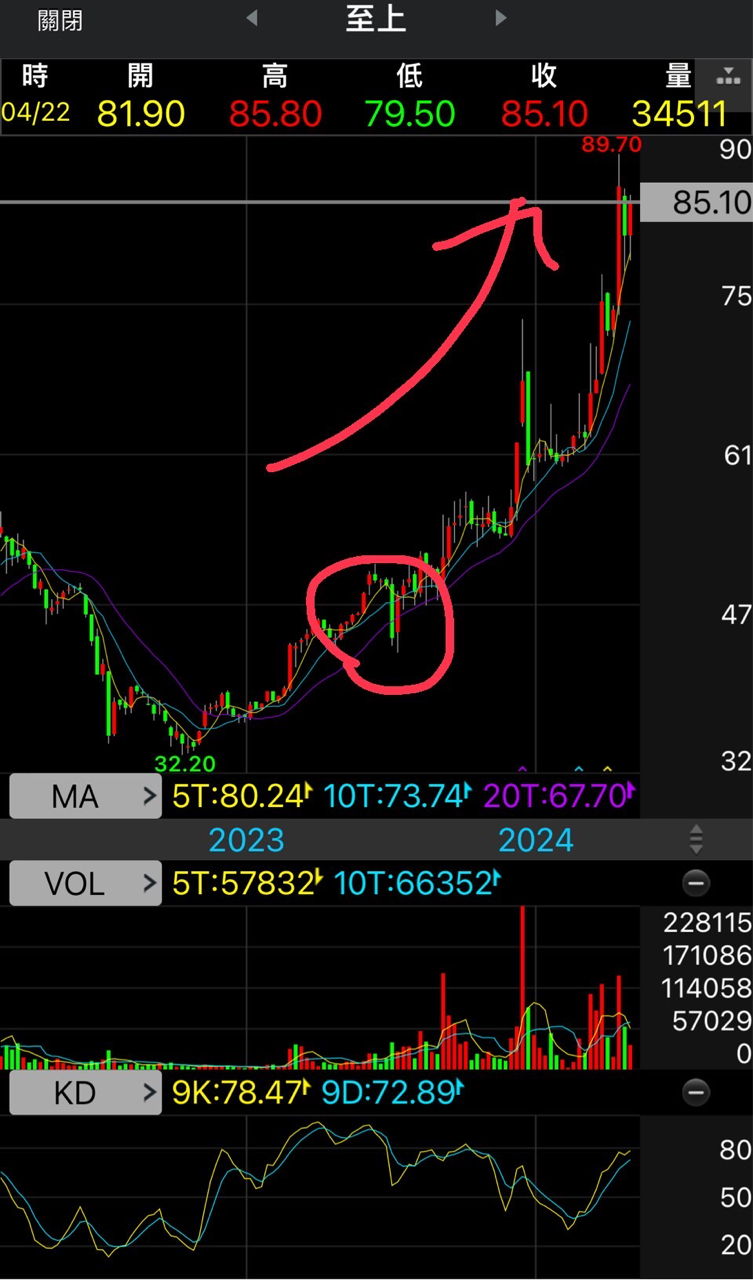Open the KD indicator selector

[x=85, y=1092]
